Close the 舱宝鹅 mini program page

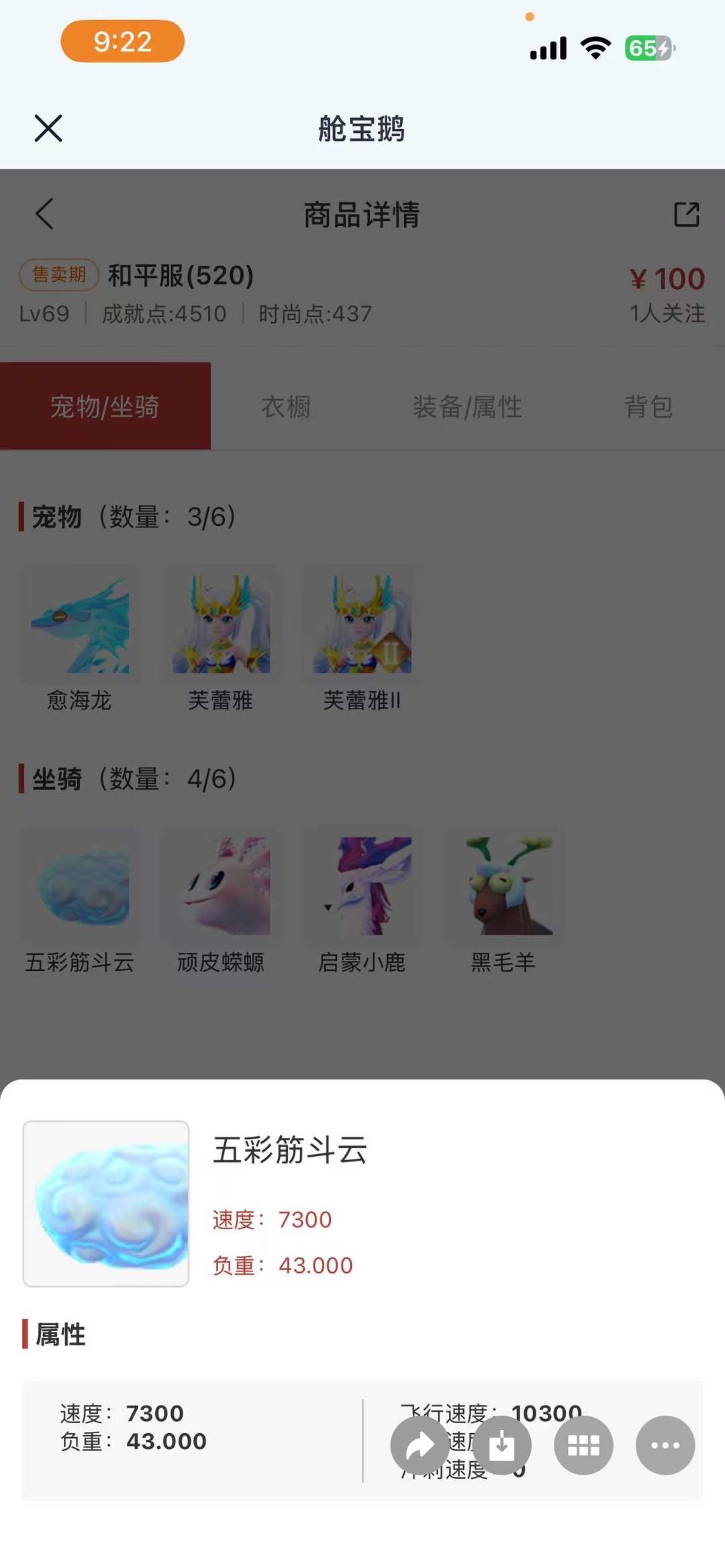point(48,128)
